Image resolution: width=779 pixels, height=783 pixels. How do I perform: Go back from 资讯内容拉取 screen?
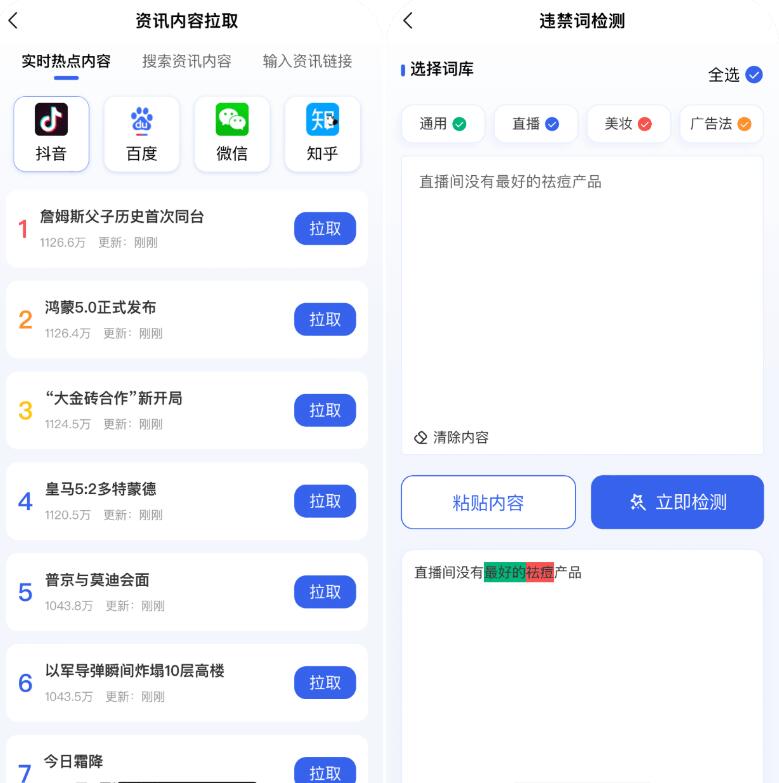[x=13, y=21]
